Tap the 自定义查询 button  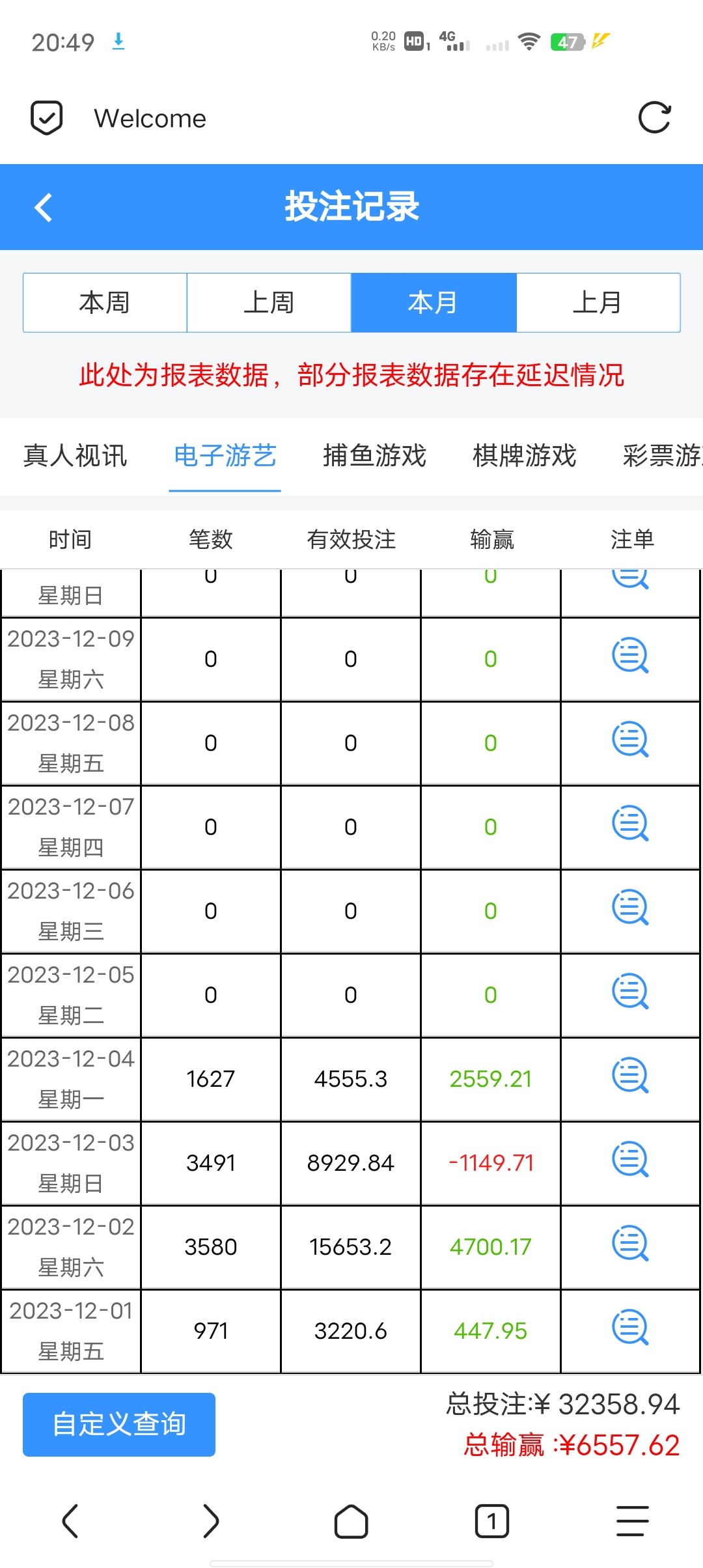118,1425
